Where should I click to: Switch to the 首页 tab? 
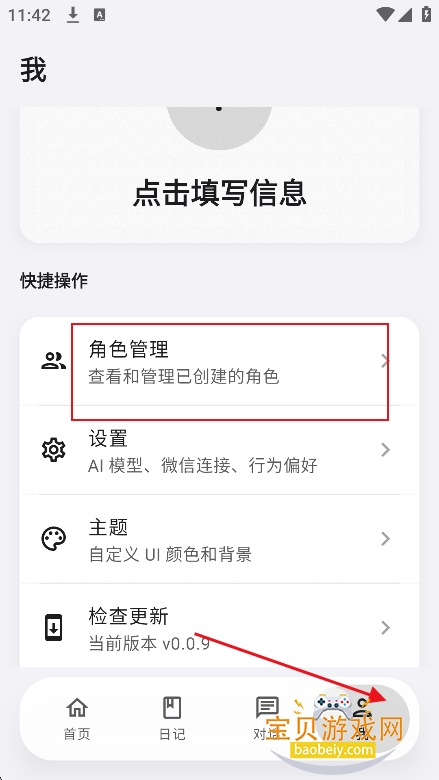pos(77,719)
